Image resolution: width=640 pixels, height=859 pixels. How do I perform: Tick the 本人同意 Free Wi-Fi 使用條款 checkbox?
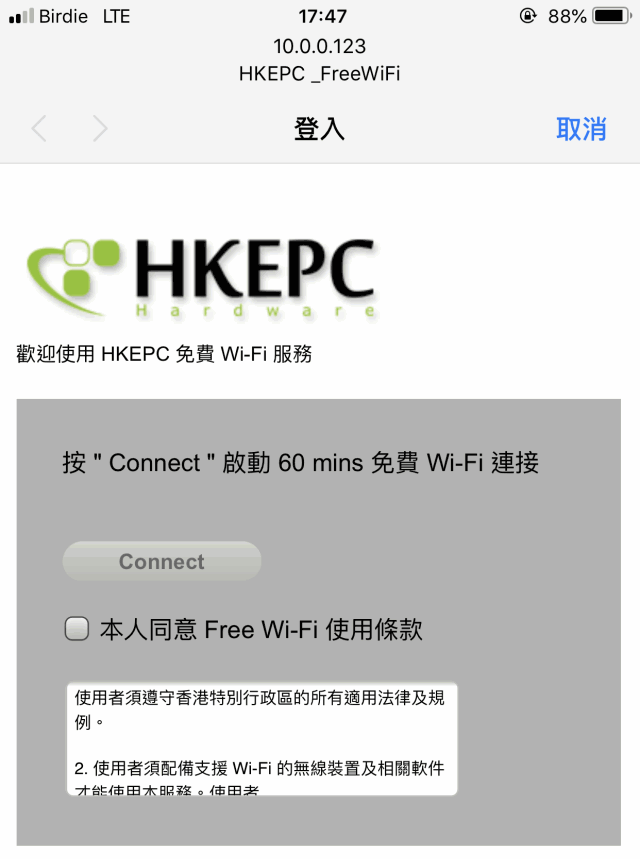point(77,629)
